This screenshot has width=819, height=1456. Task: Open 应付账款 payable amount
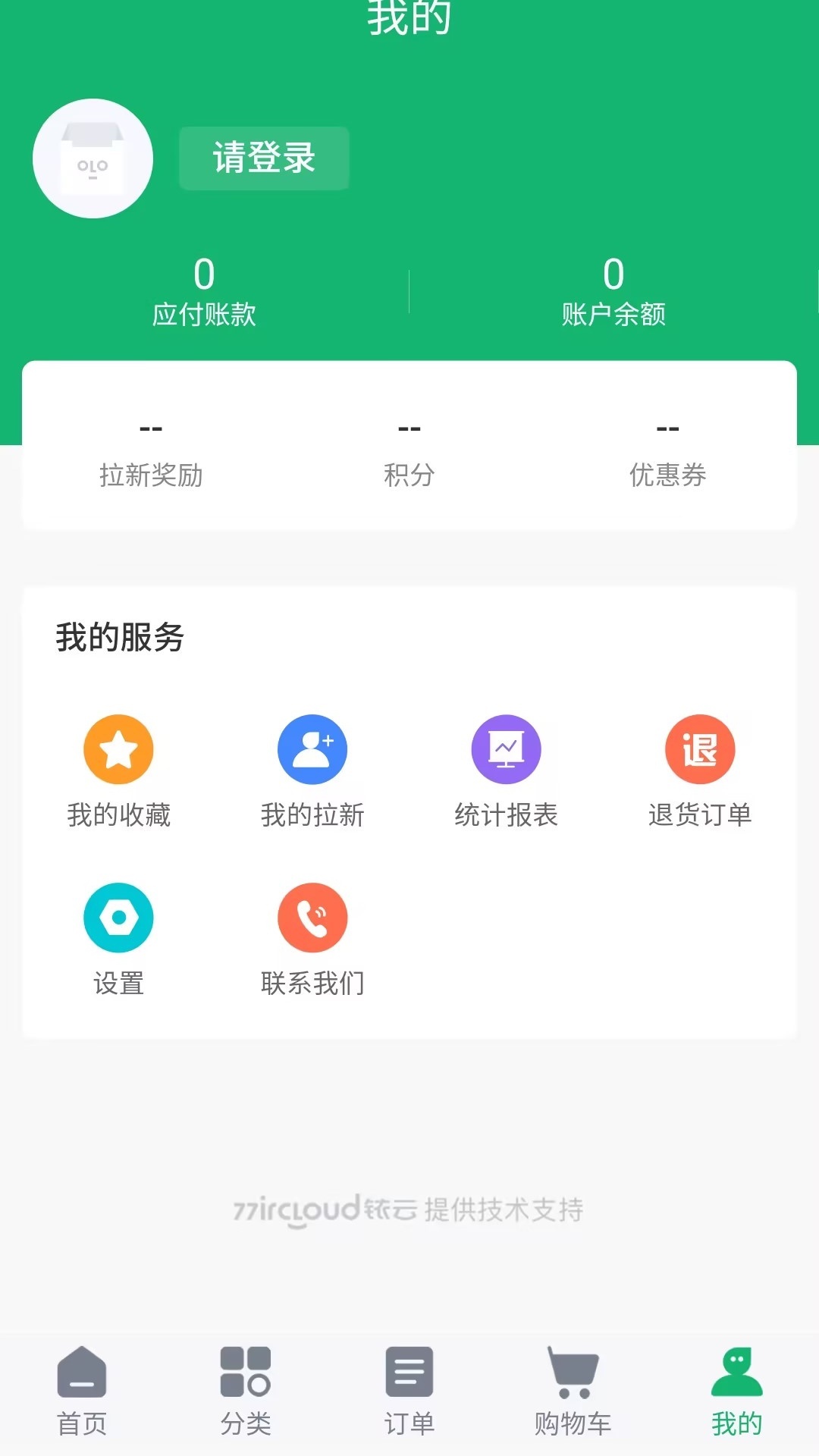pyautogui.click(x=204, y=293)
